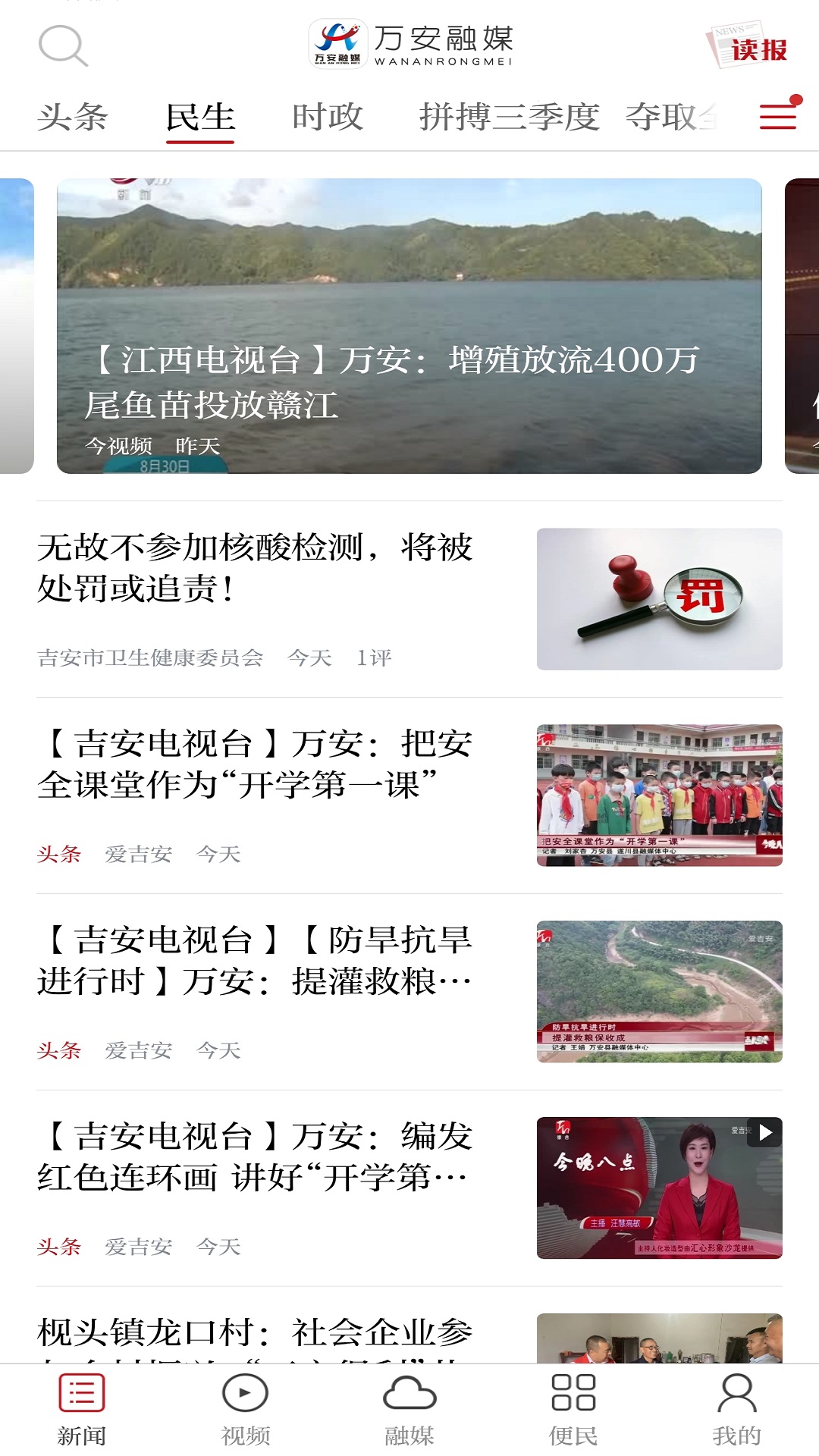Read the 无故不参加核酸检测 article
The width and height of the screenshot is (819, 1456).
(x=256, y=568)
